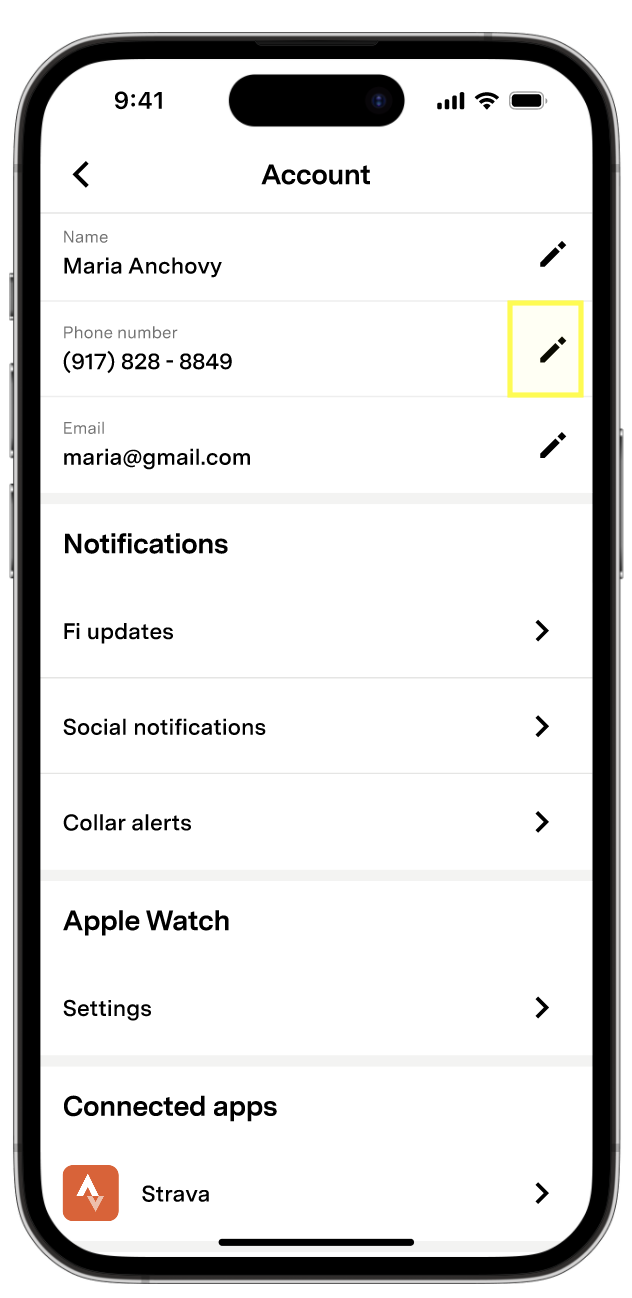Open Fi updates notification settings
This screenshot has height=1298, width=632.
pyautogui.click(x=316, y=631)
